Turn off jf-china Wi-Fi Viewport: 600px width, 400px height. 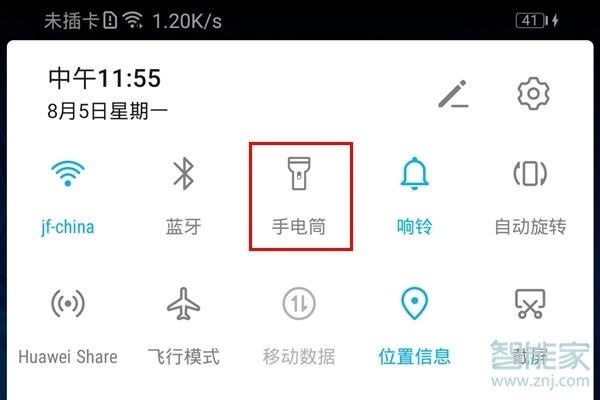point(68,176)
